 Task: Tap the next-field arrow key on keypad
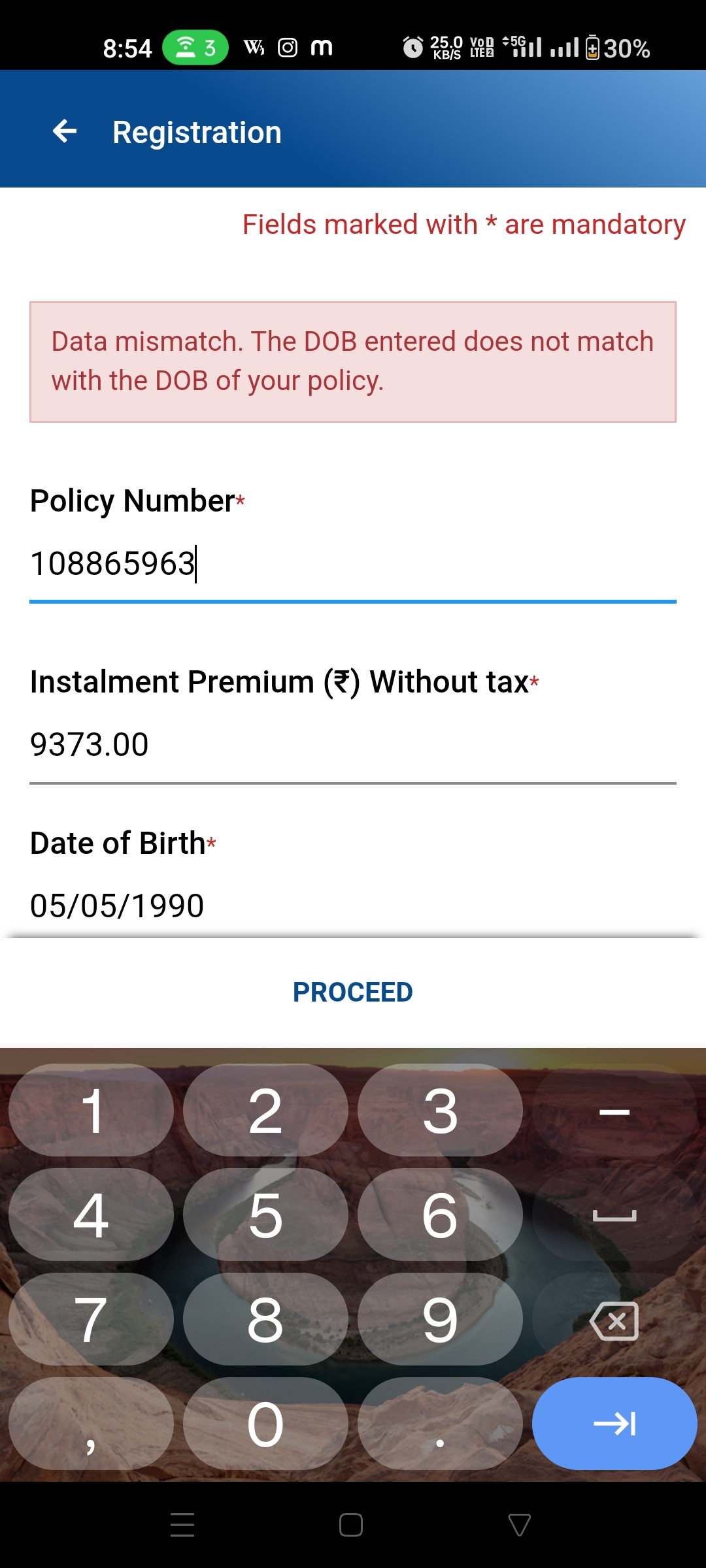(614, 1424)
